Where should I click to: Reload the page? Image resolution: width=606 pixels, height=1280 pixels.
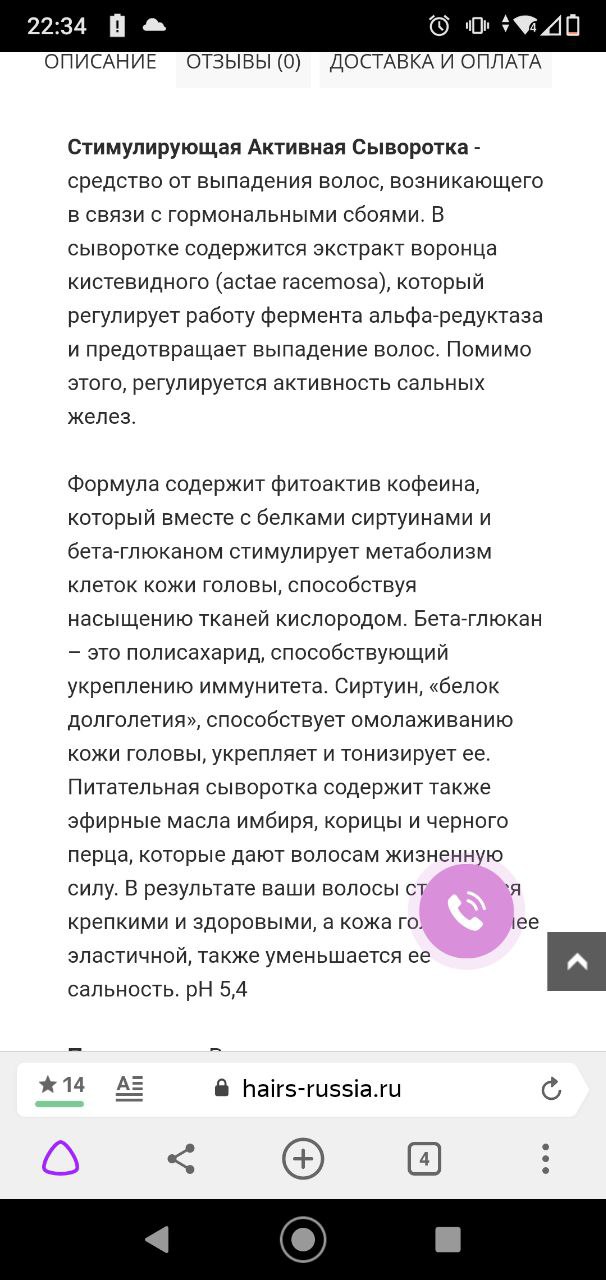pyautogui.click(x=551, y=1089)
